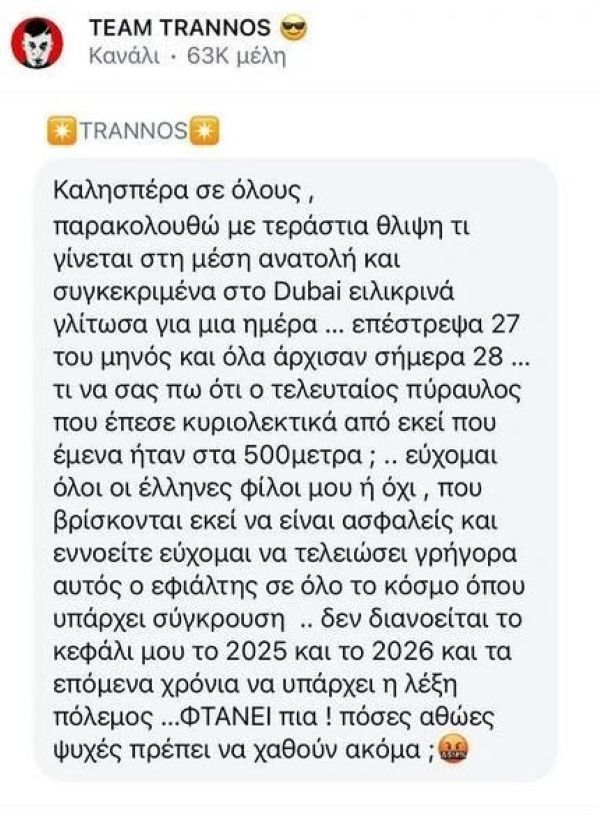Open the TEAM TRANNOS channel profile picture
Image resolution: width=600 pixels, height=829 pixels.
(38, 42)
